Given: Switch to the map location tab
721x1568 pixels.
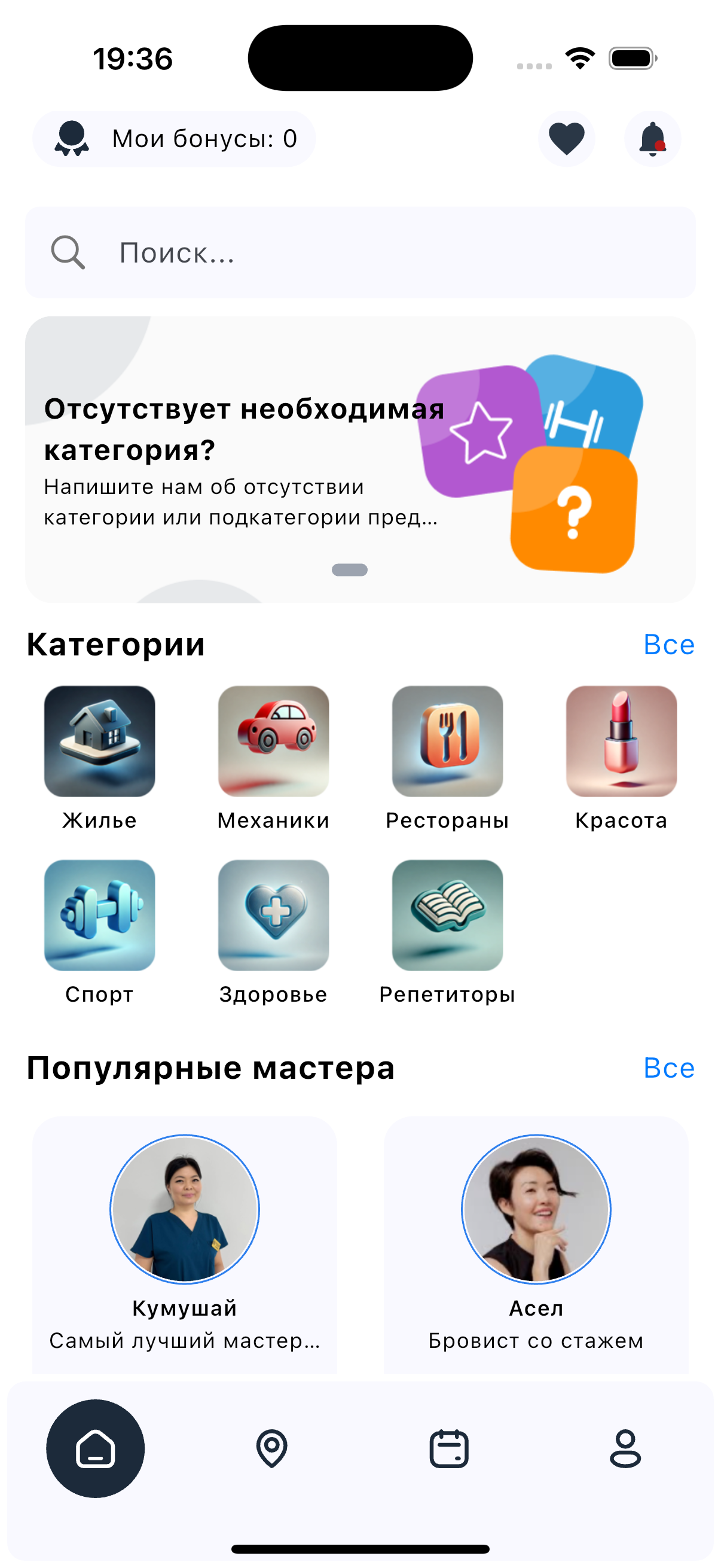Looking at the screenshot, I should click(x=272, y=1448).
